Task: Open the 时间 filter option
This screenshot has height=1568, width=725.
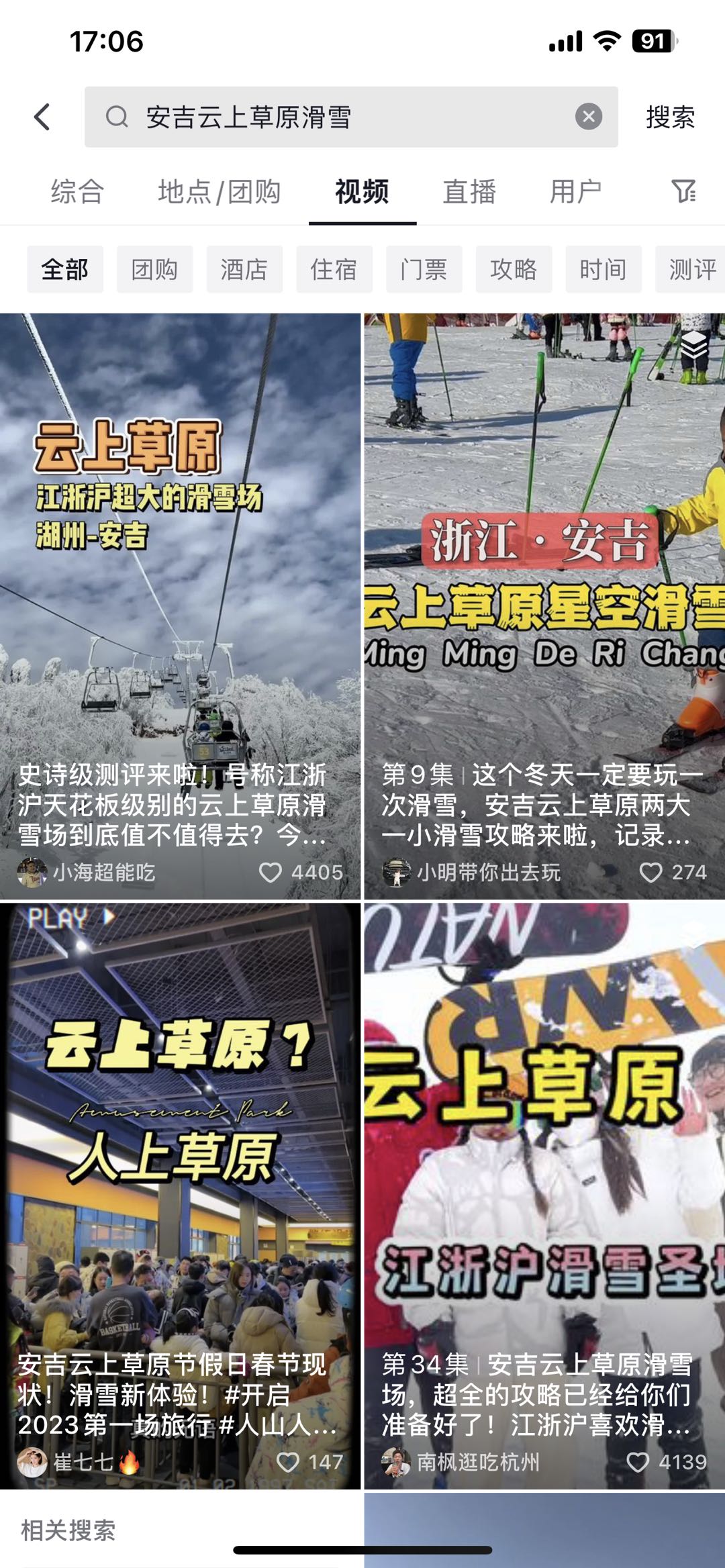Action: click(x=603, y=268)
